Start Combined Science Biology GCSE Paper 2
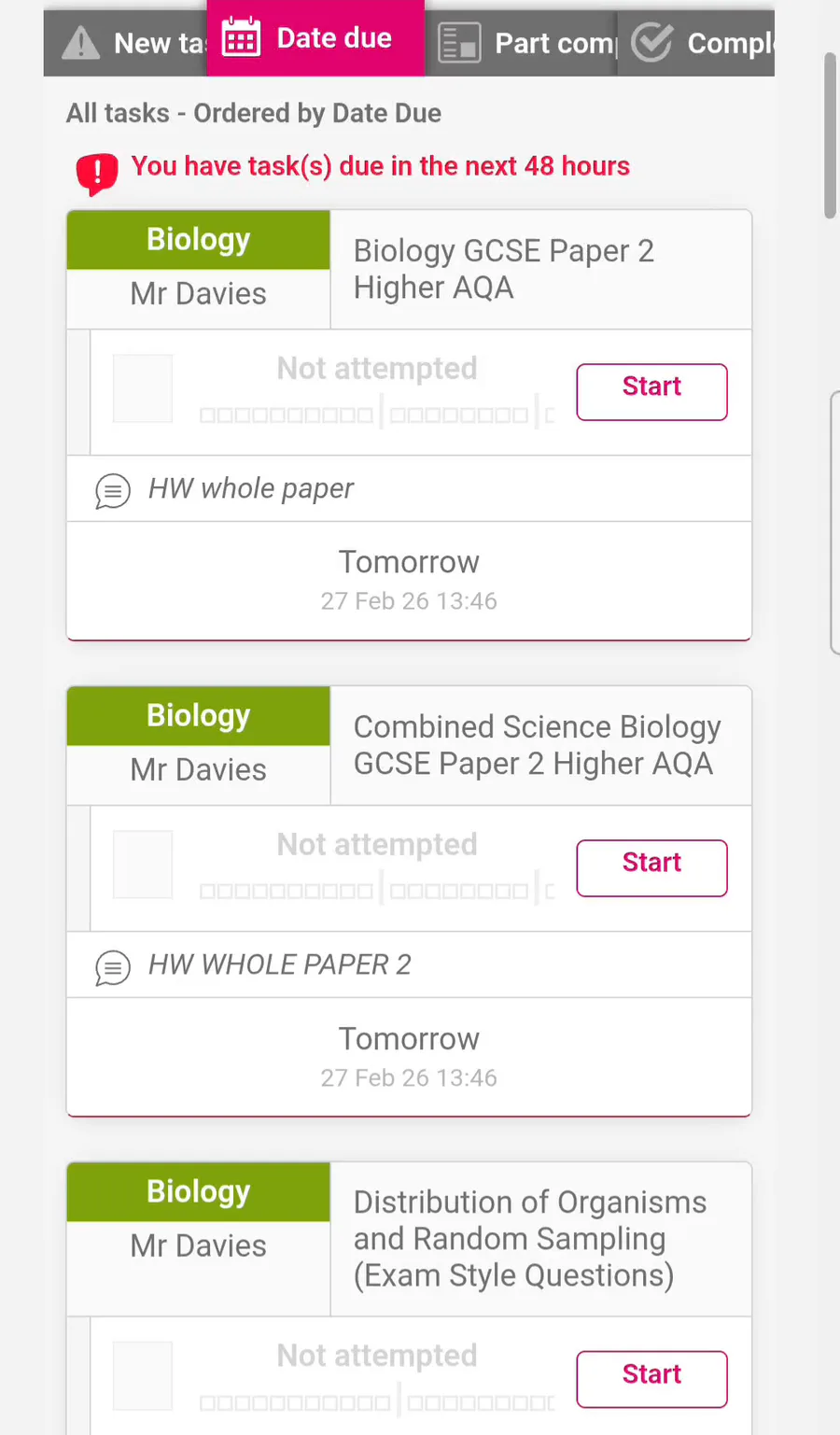This screenshot has height=1435, width=840. click(651, 868)
